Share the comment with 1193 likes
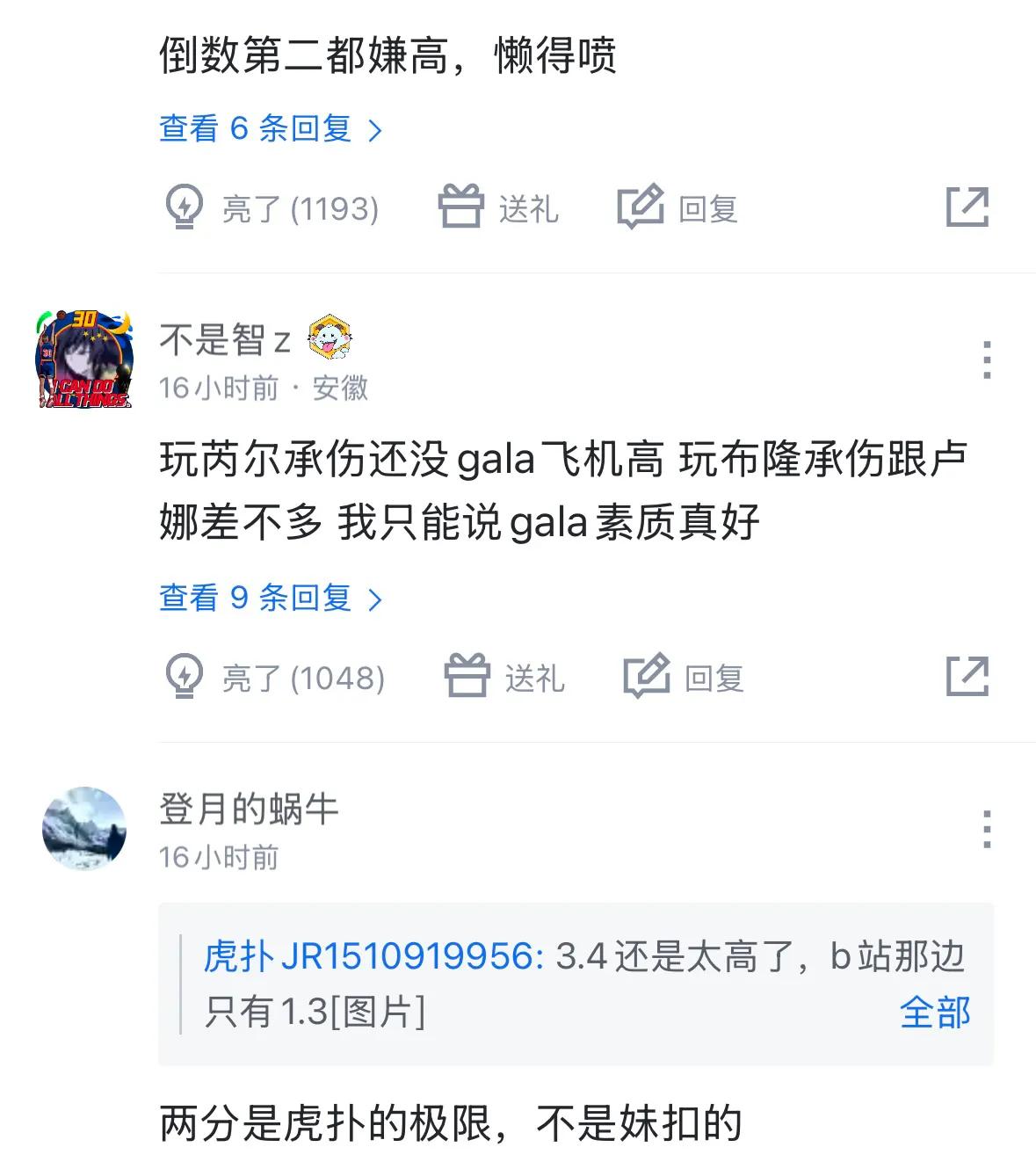The width and height of the screenshot is (1036, 1169). click(x=967, y=208)
